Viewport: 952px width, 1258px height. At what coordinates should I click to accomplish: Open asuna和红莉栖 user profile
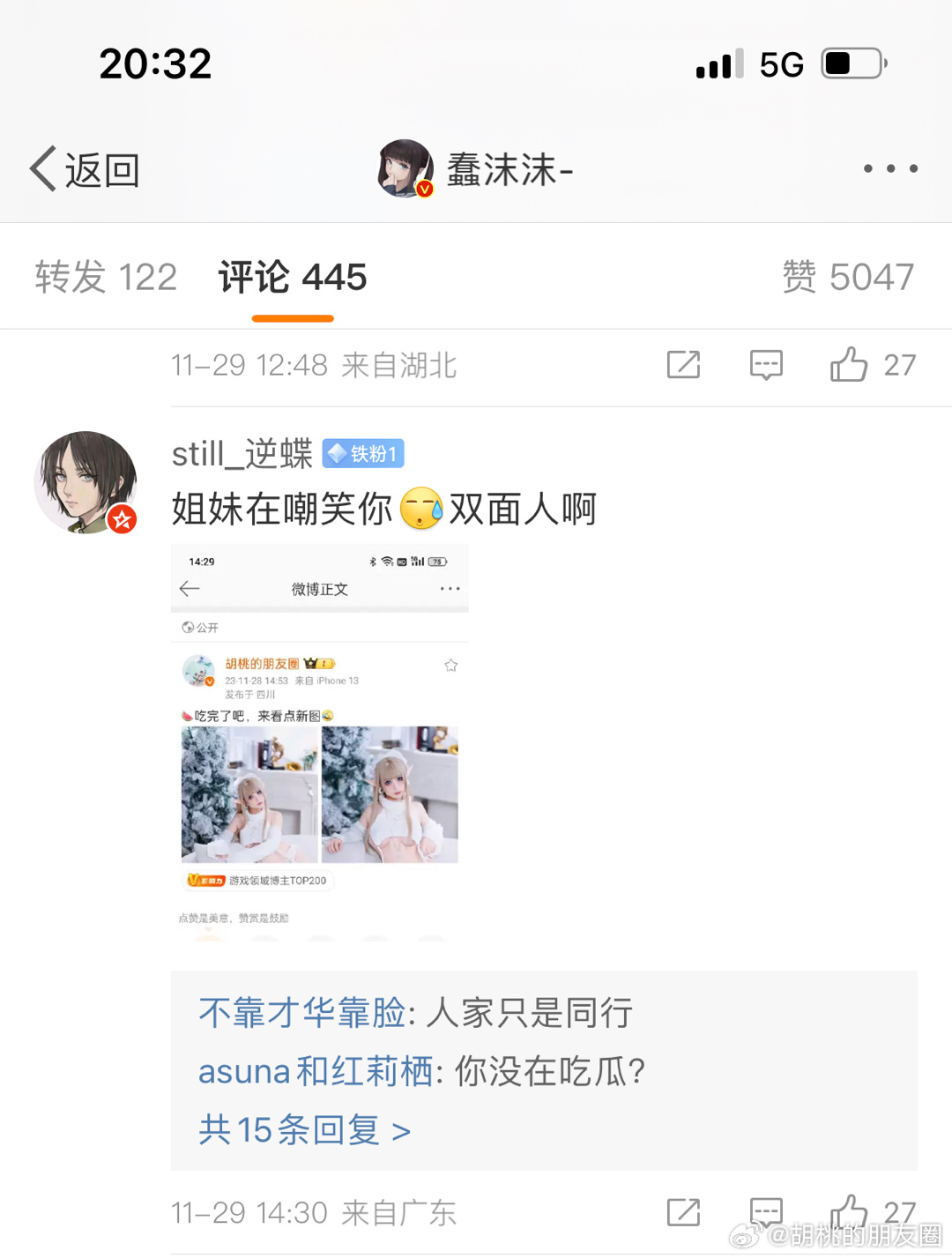click(x=315, y=1071)
